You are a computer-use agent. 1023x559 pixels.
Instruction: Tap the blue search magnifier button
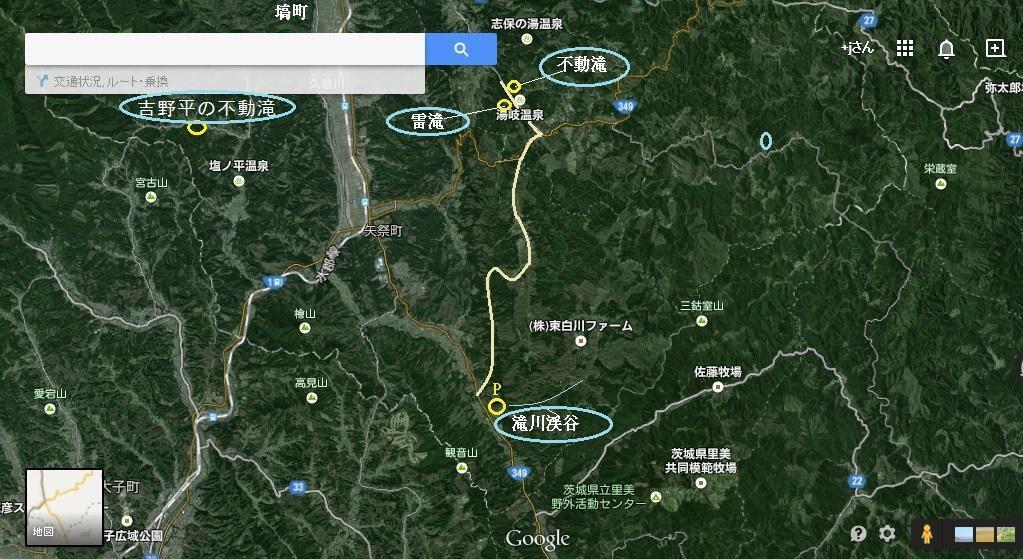pyautogui.click(x=461, y=49)
